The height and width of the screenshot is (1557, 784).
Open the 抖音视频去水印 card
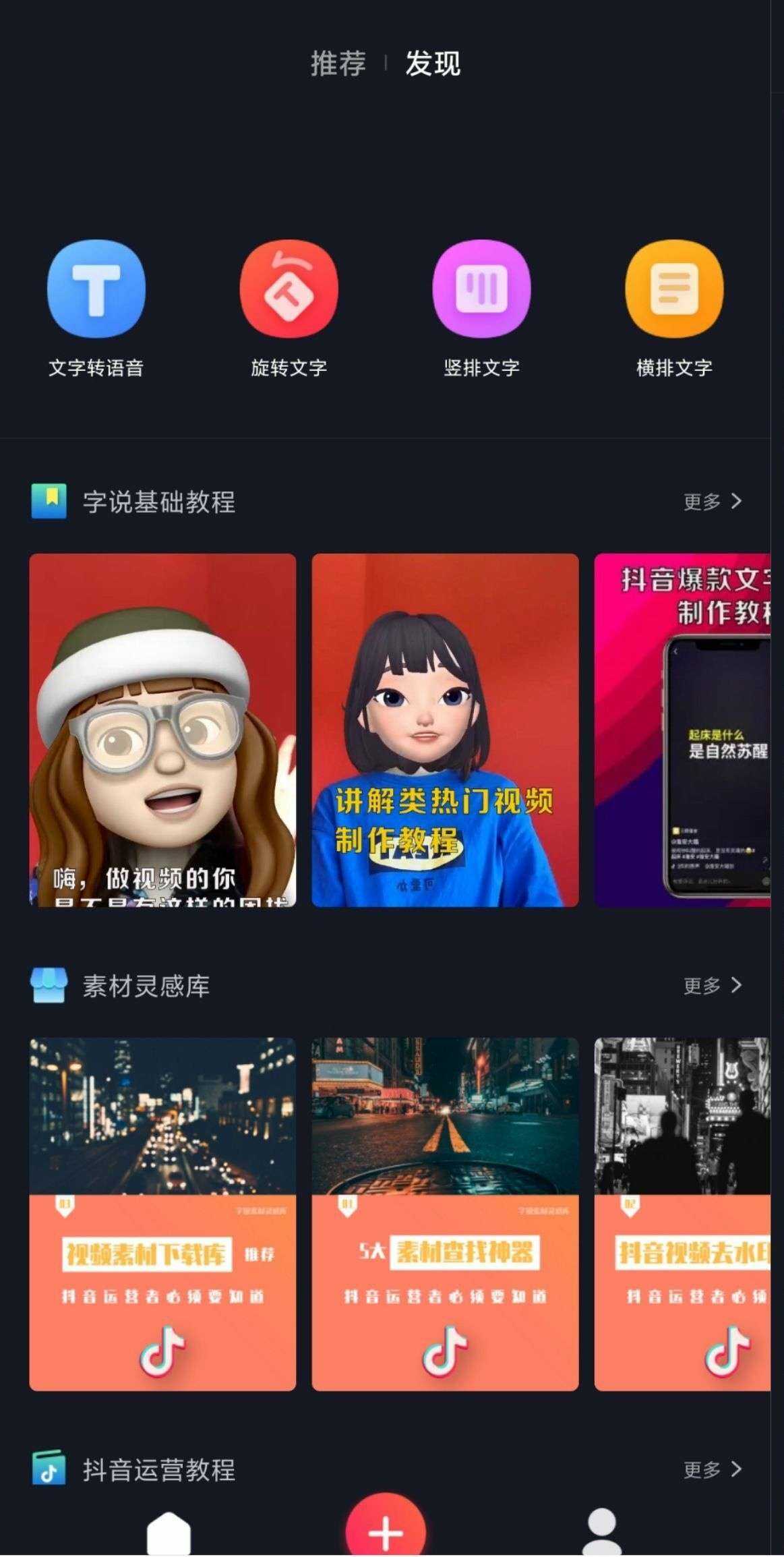point(682,1214)
